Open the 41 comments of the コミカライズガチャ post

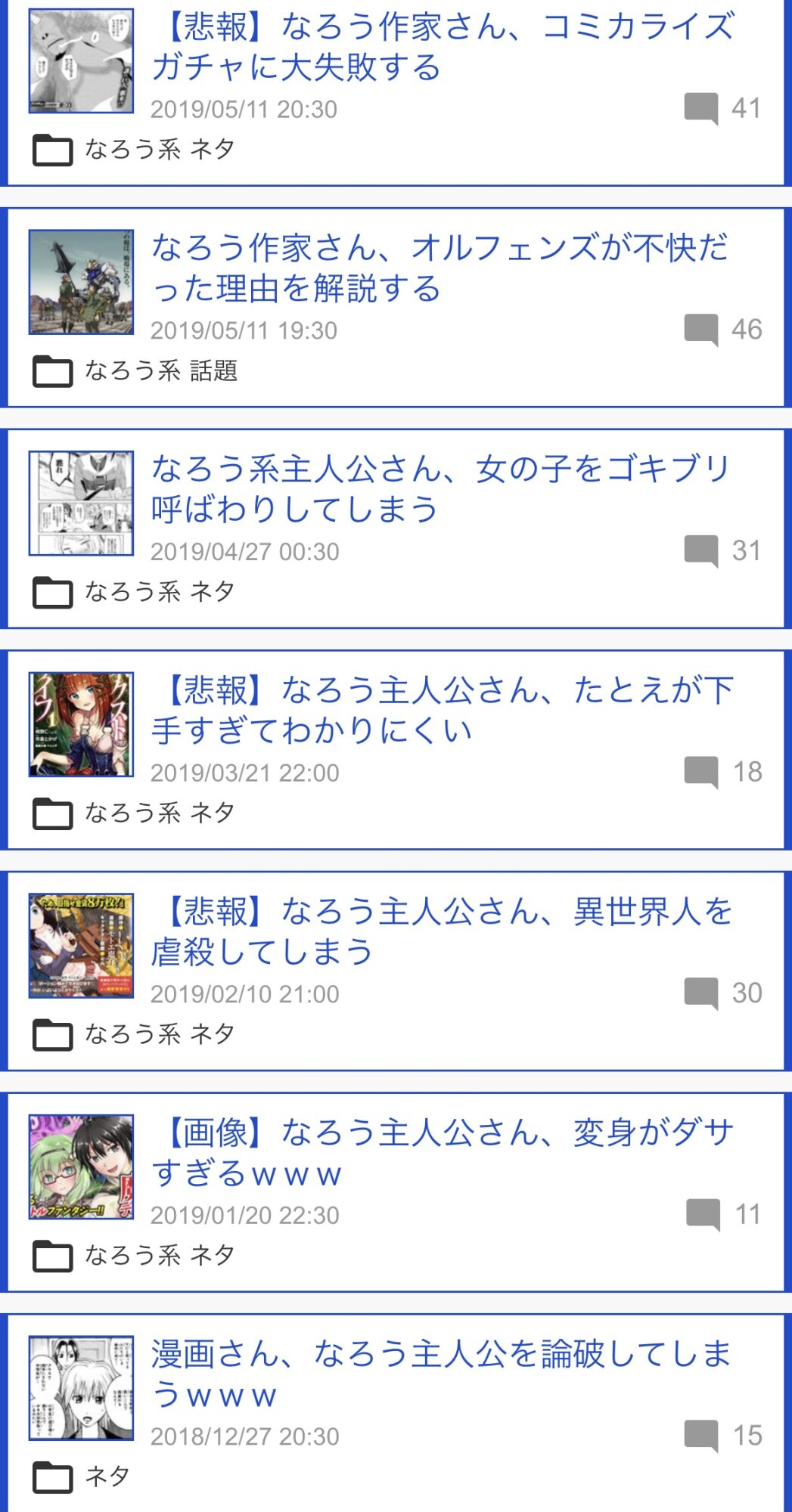point(722,109)
